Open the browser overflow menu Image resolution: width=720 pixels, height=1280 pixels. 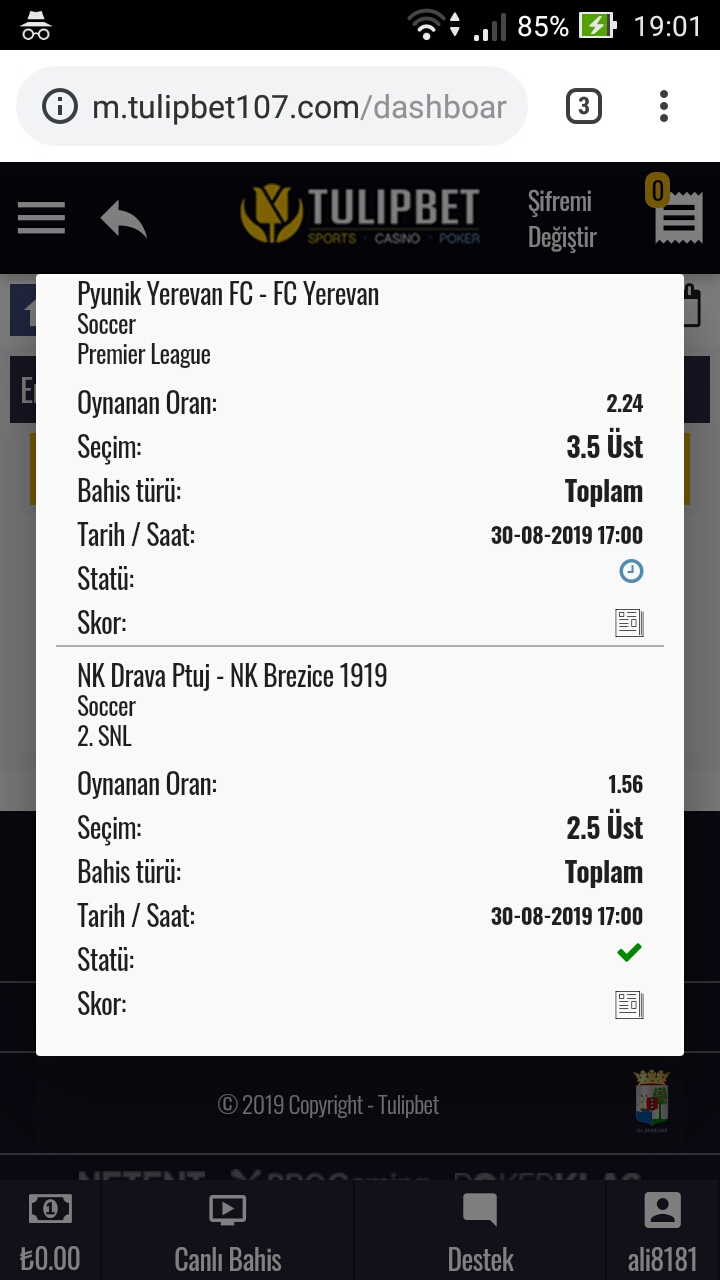664,106
